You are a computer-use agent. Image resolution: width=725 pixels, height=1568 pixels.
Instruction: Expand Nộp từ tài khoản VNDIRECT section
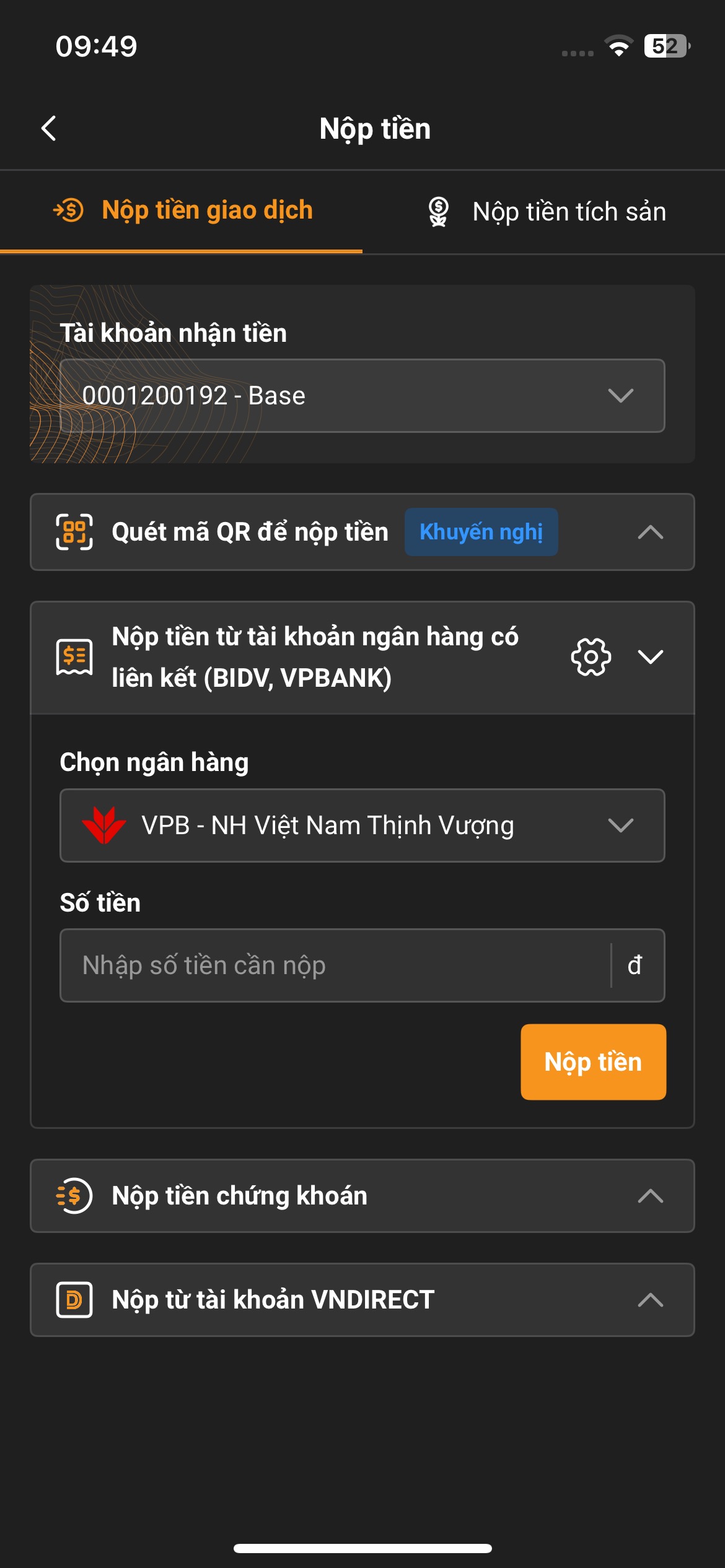tap(650, 1300)
